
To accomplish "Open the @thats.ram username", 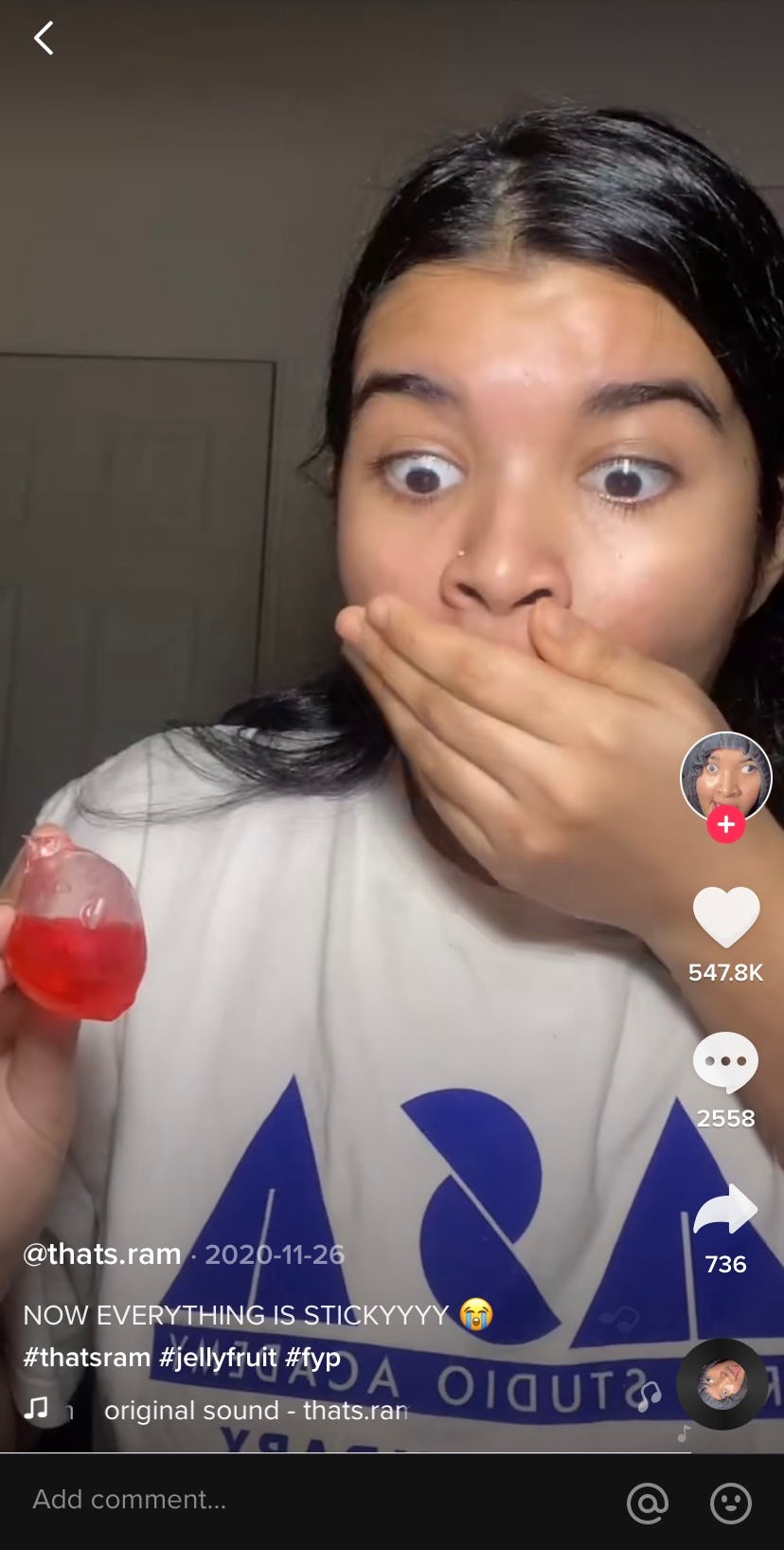I will tap(102, 1253).
